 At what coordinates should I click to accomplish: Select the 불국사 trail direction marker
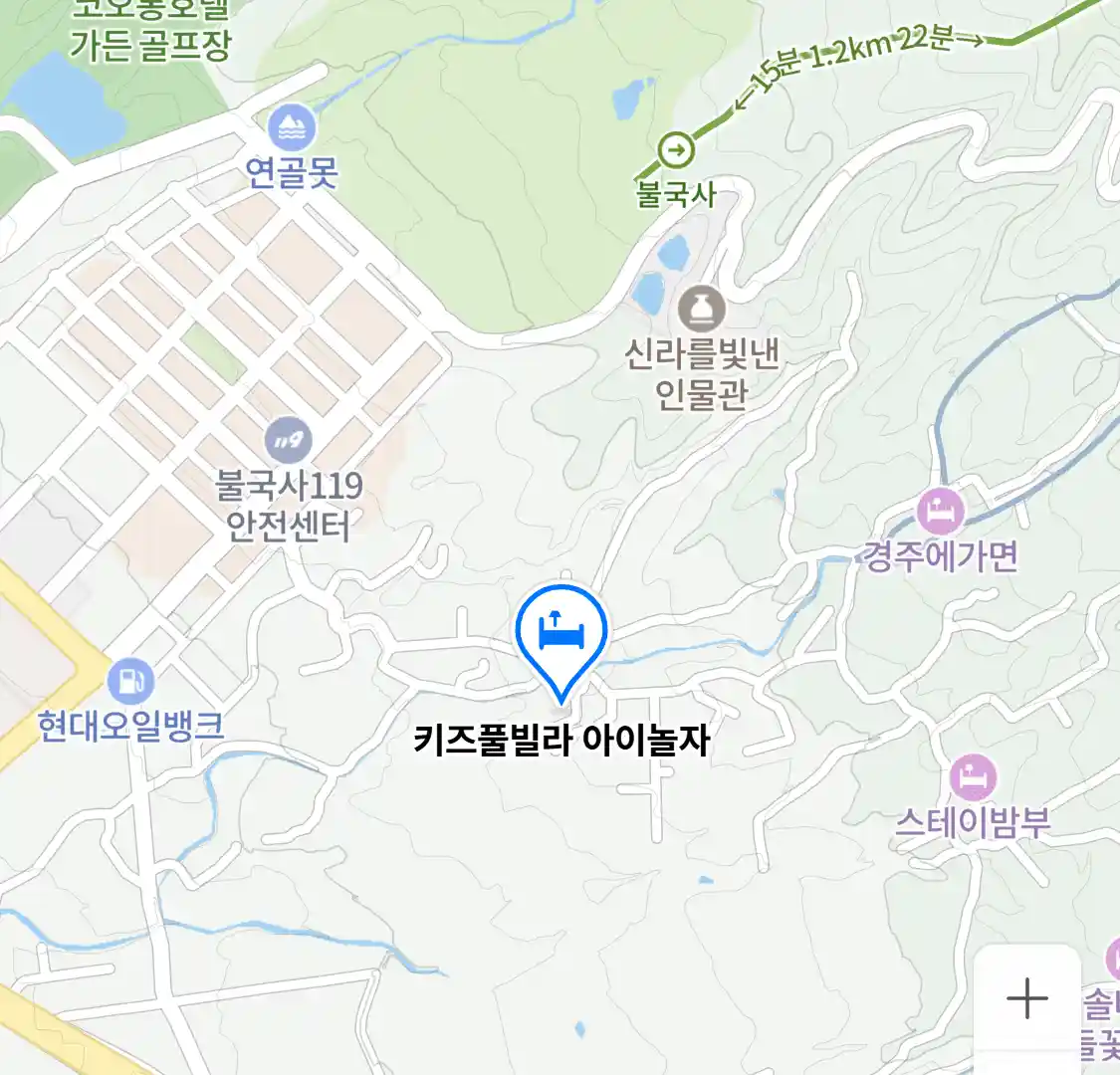click(677, 151)
